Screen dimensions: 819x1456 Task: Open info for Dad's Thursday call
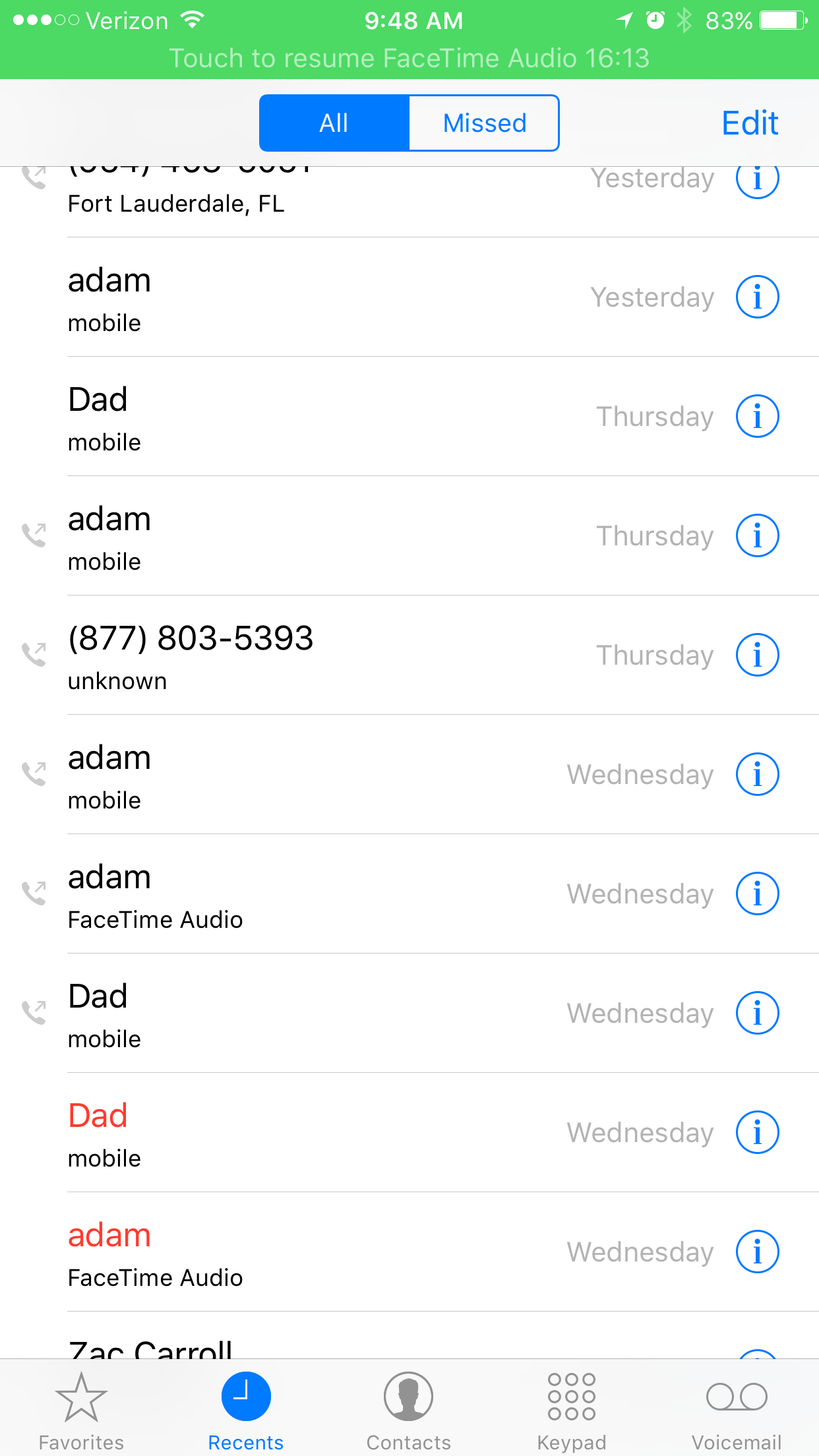click(x=757, y=417)
